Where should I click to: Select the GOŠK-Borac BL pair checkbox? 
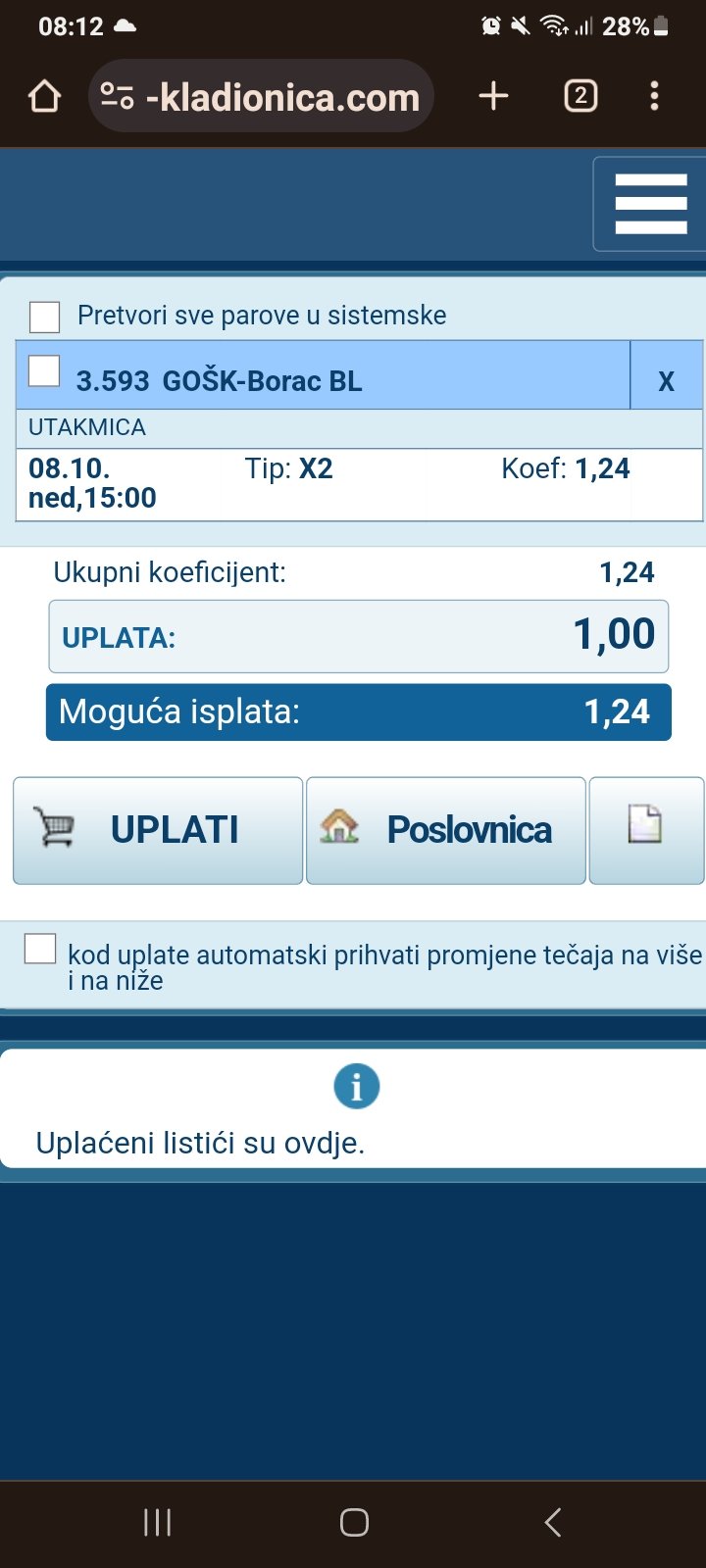point(44,371)
